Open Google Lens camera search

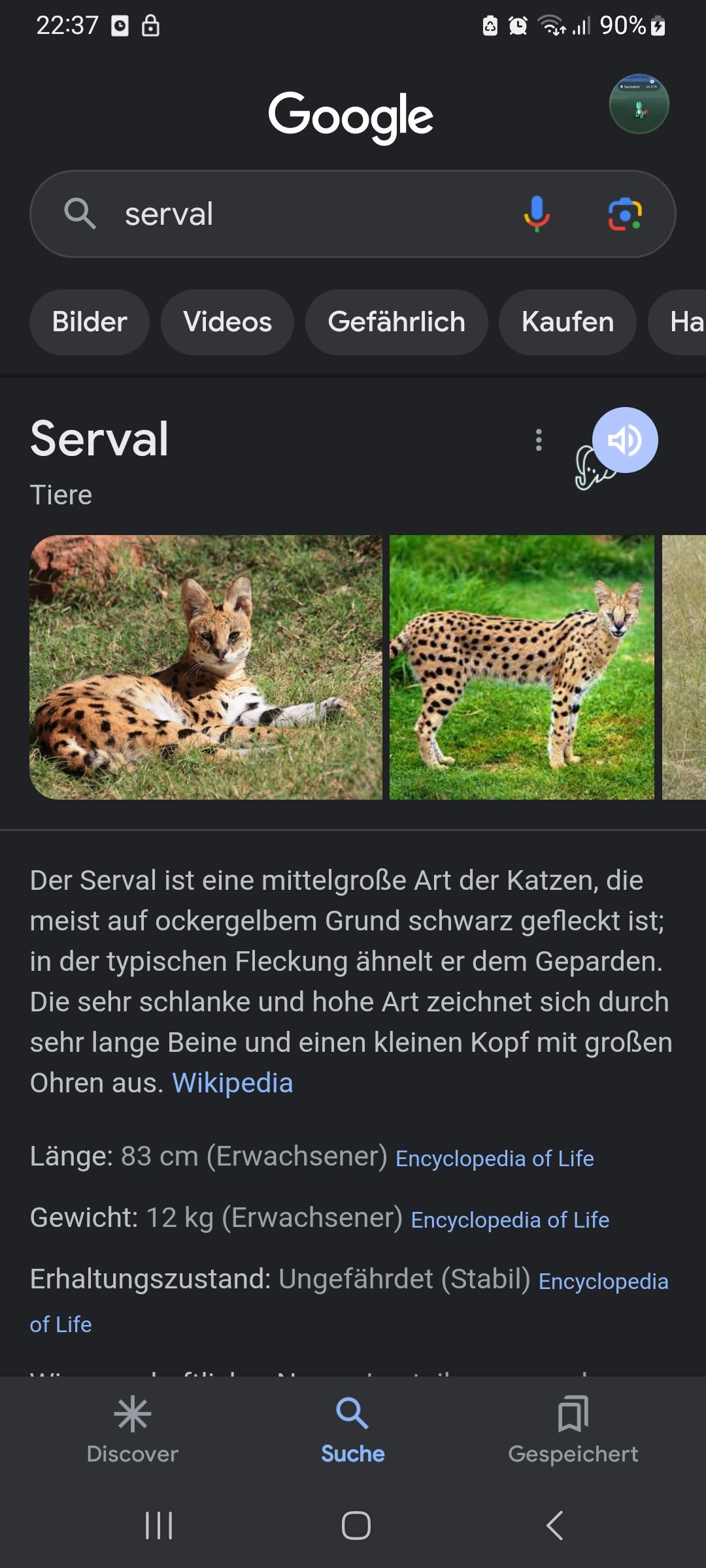625,214
